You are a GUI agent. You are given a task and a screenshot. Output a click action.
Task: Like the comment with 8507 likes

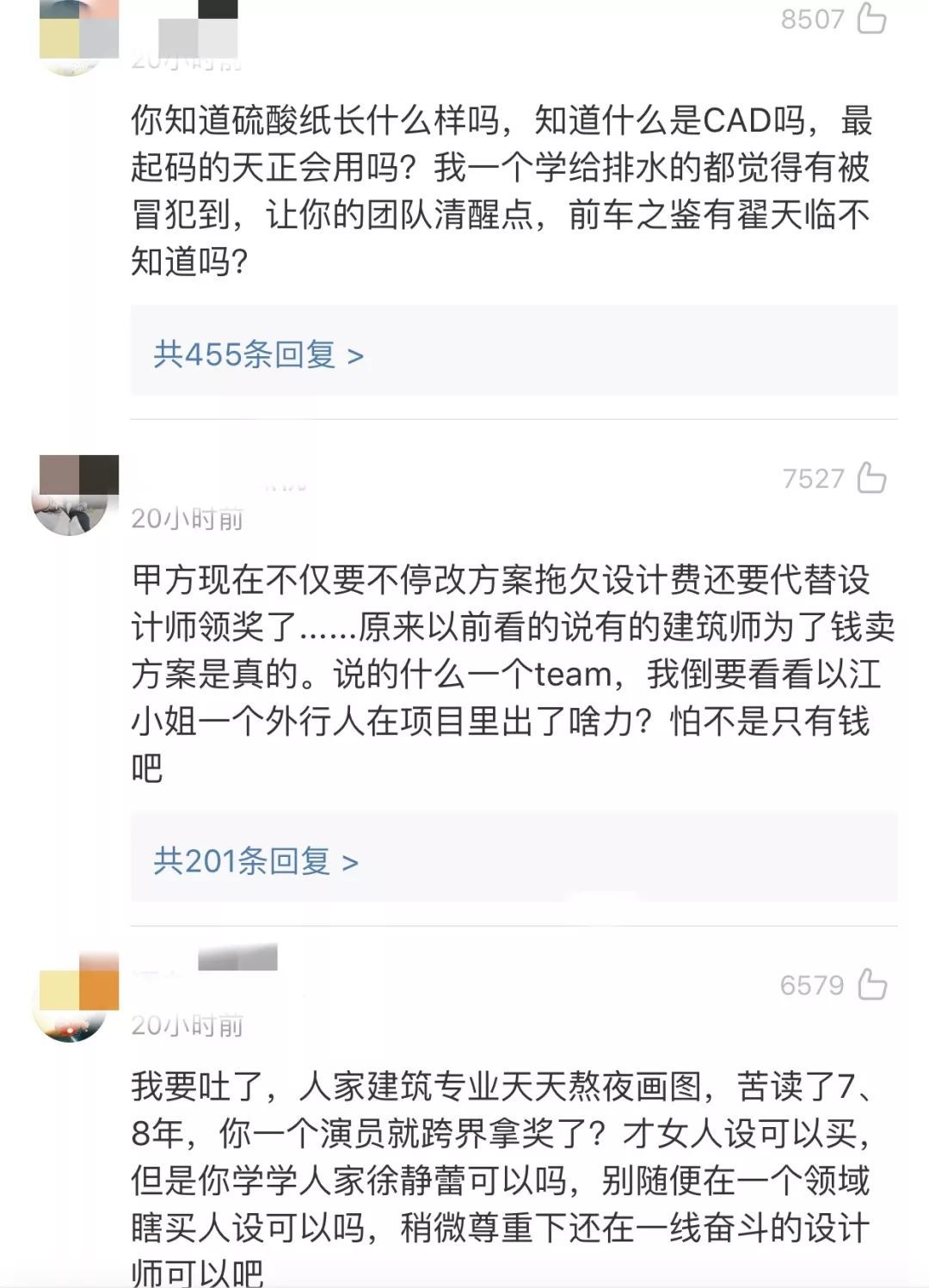(871, 18)
